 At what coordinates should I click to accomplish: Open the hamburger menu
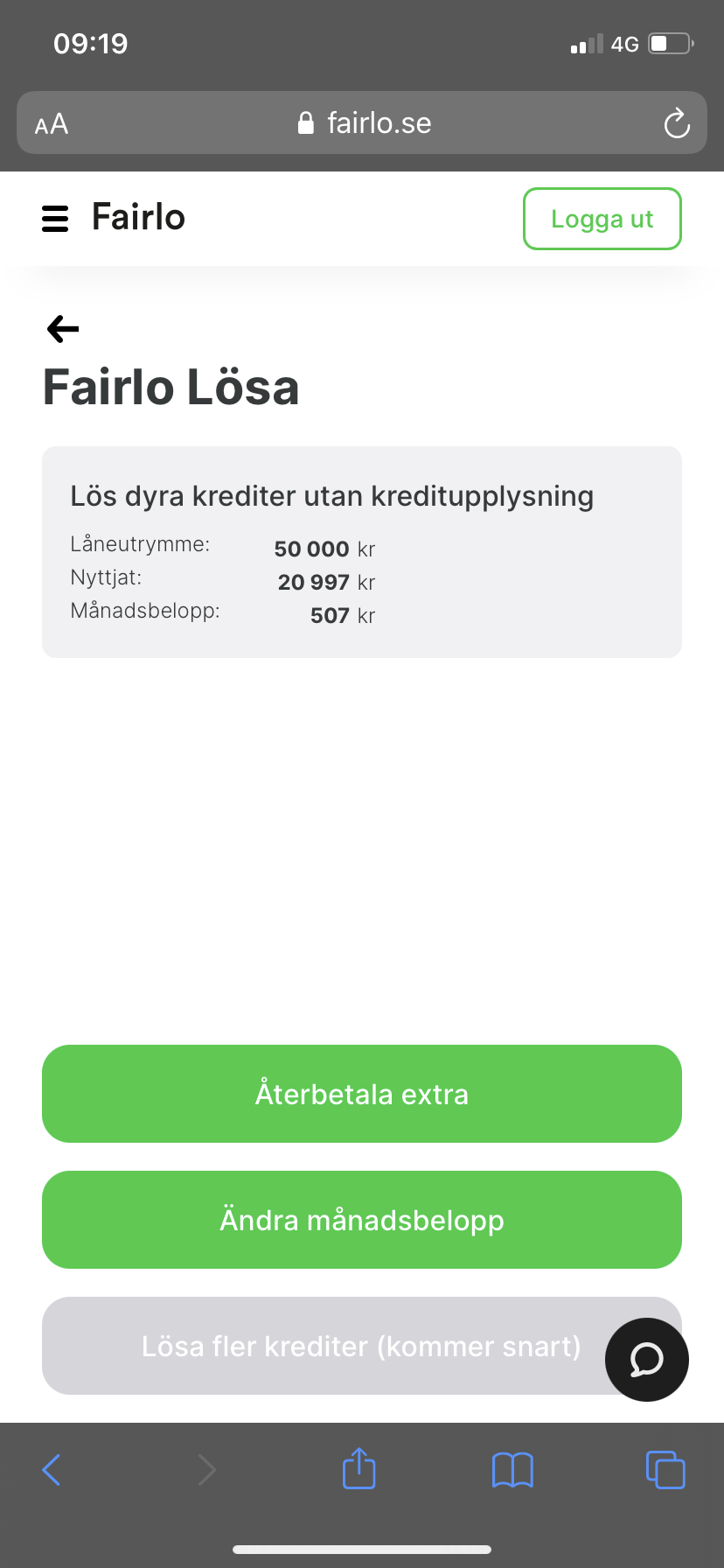coord(55,219)
